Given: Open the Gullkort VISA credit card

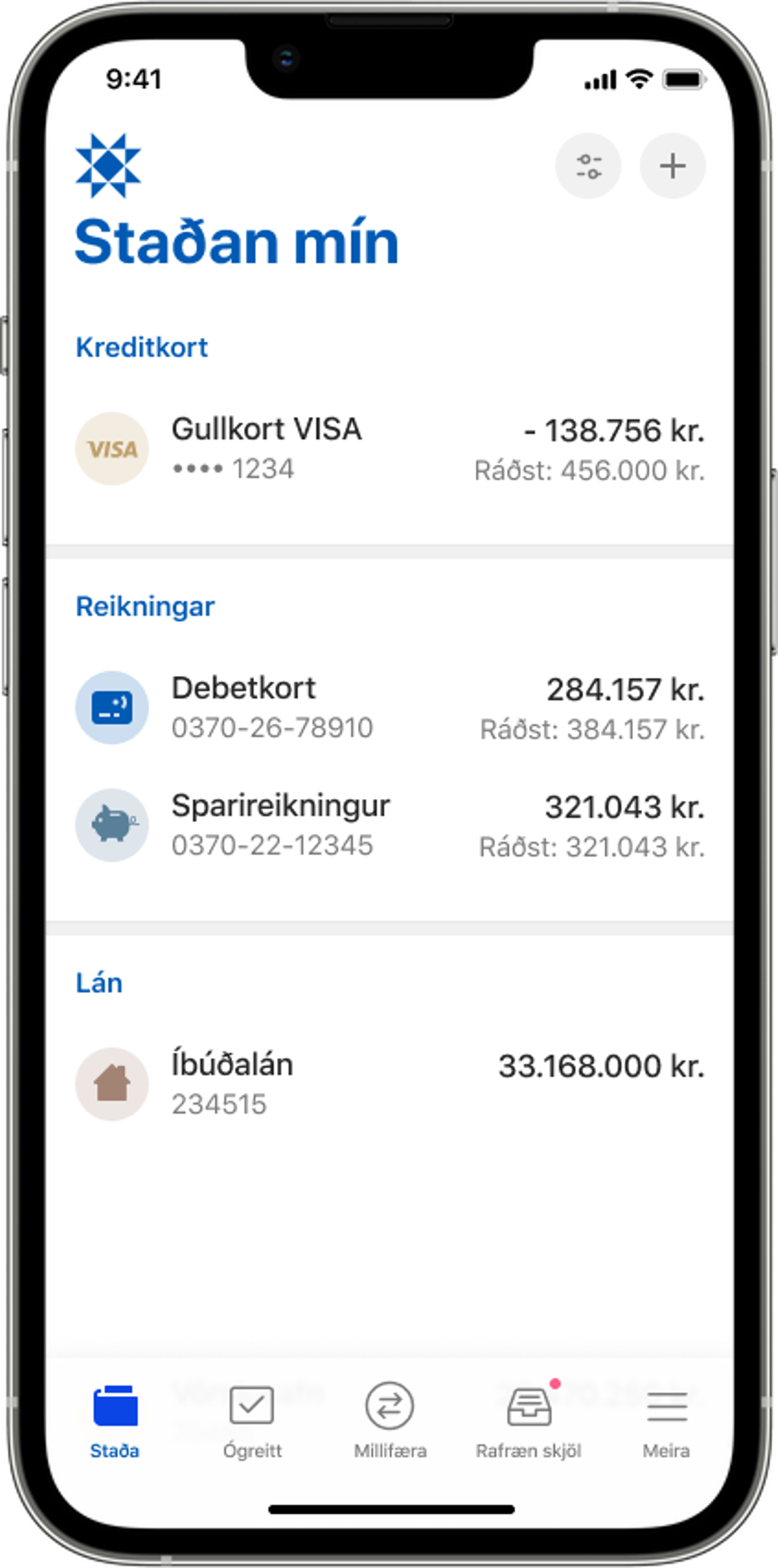Looking at the screenshot, I should coord(389,449).
